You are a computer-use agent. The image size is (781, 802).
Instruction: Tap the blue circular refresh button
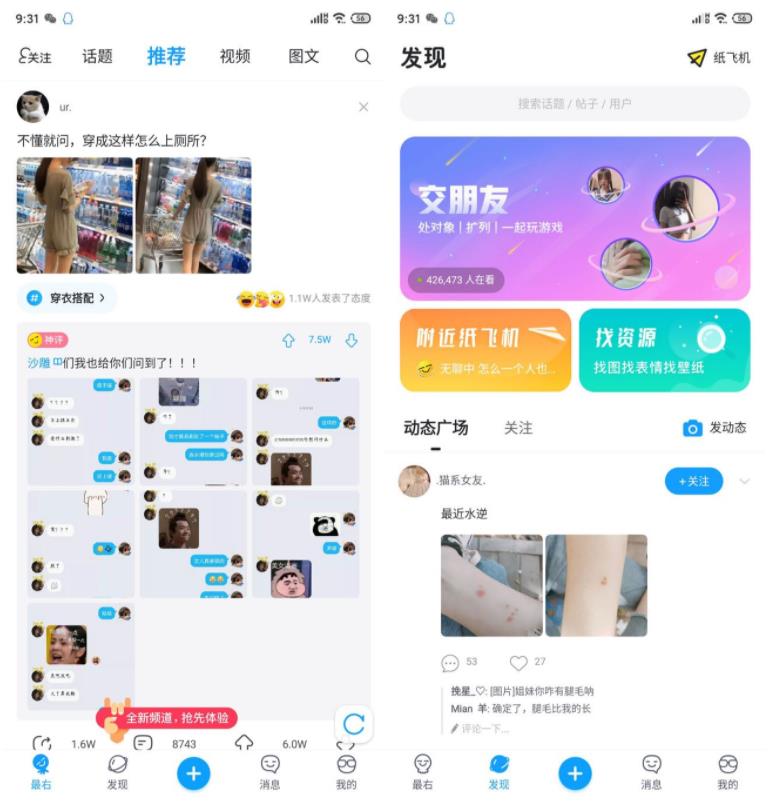(352, 722)
